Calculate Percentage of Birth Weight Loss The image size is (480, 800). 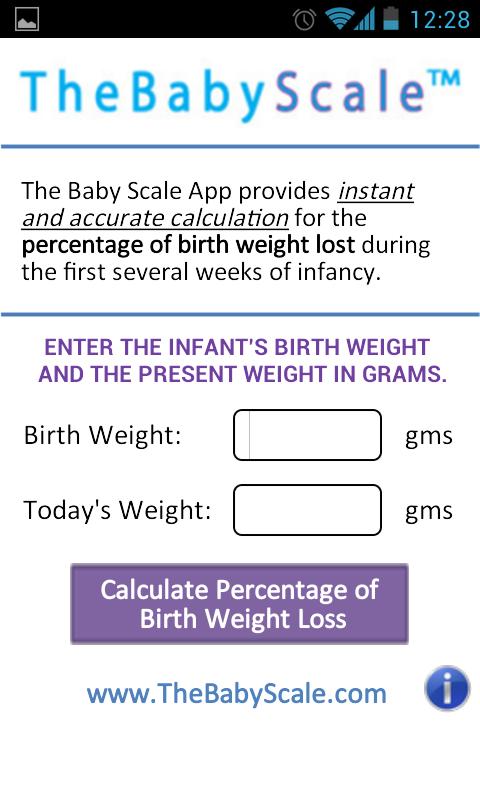239,604
